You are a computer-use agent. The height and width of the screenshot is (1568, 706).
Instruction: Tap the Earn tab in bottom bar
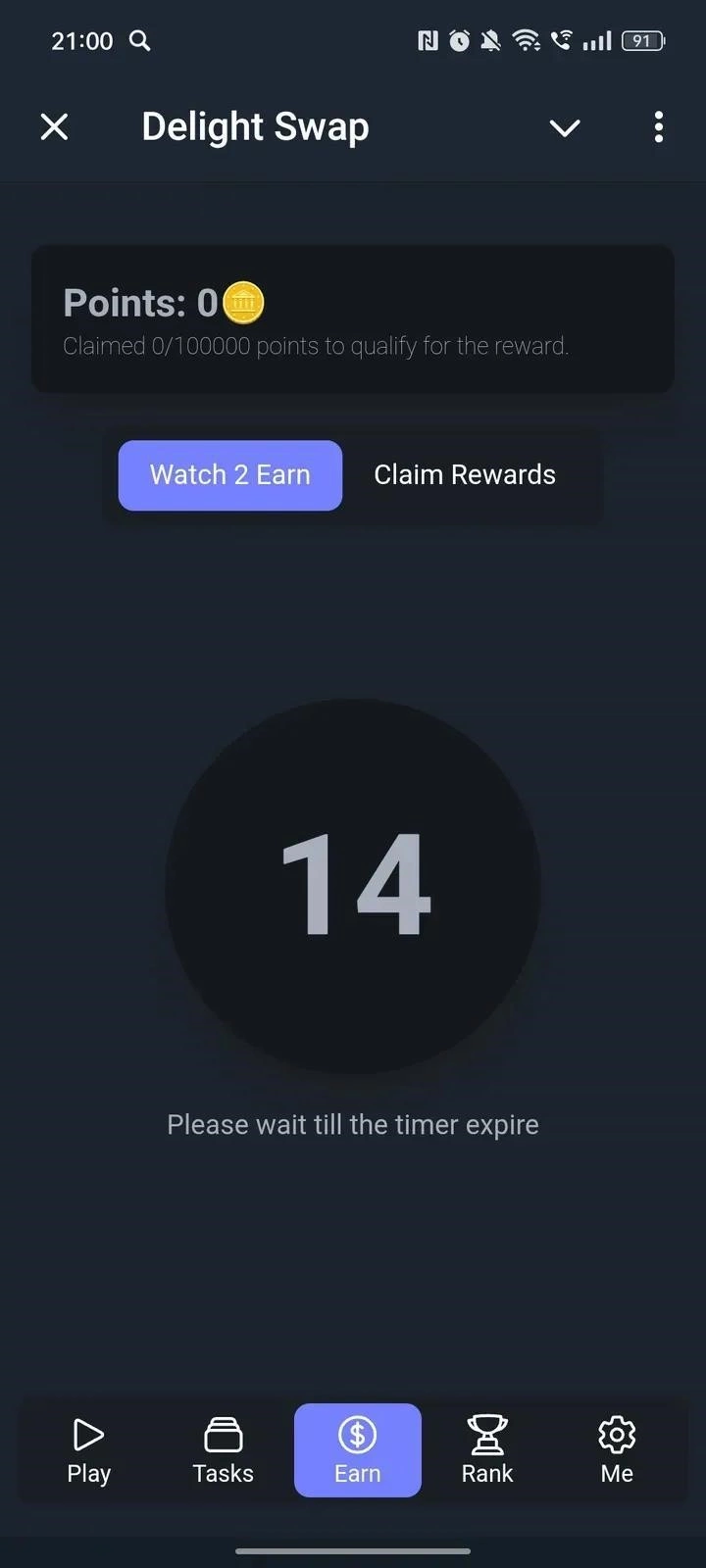point(357,1450)
